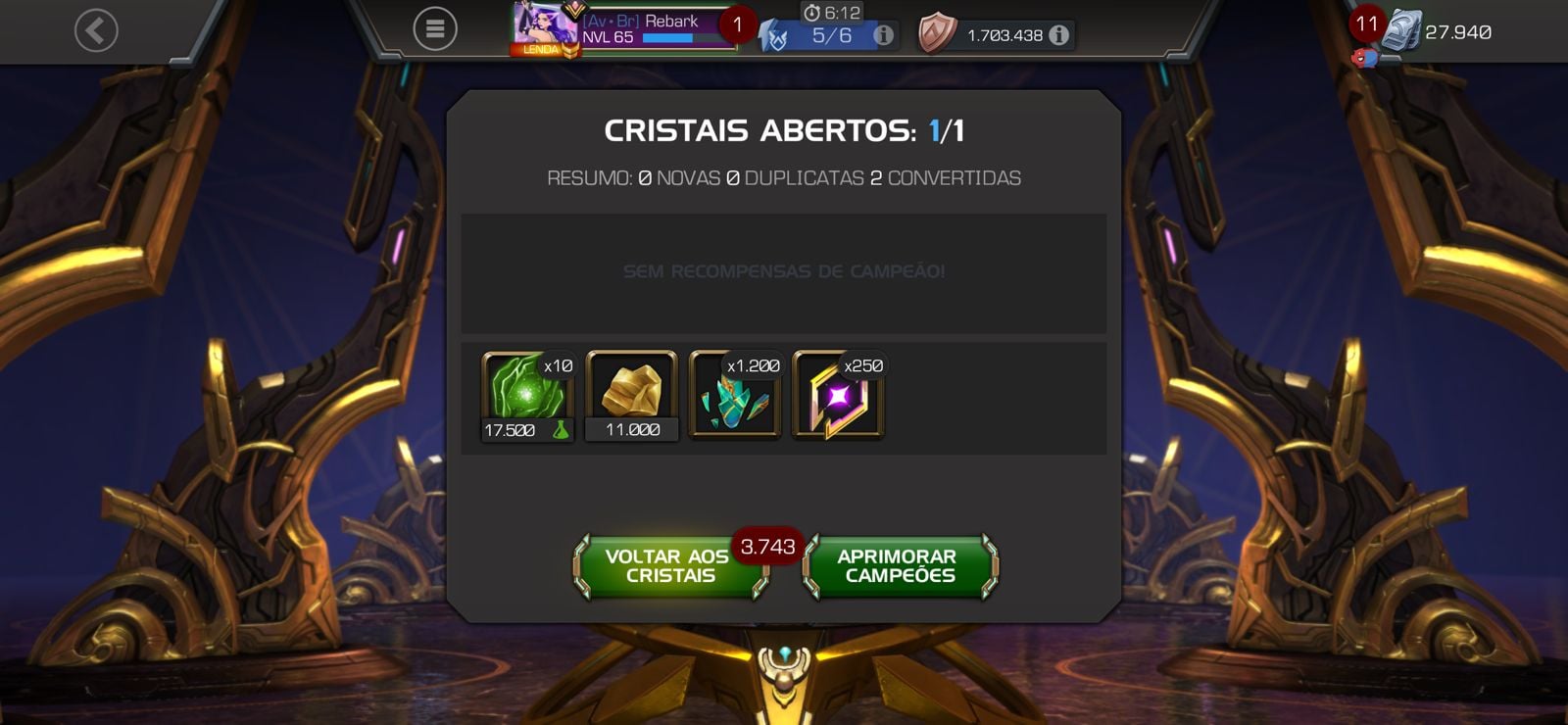The image size is (1568, 725).
Task: View the x1.200 crystal shards reward
Action: pos(736,396)
